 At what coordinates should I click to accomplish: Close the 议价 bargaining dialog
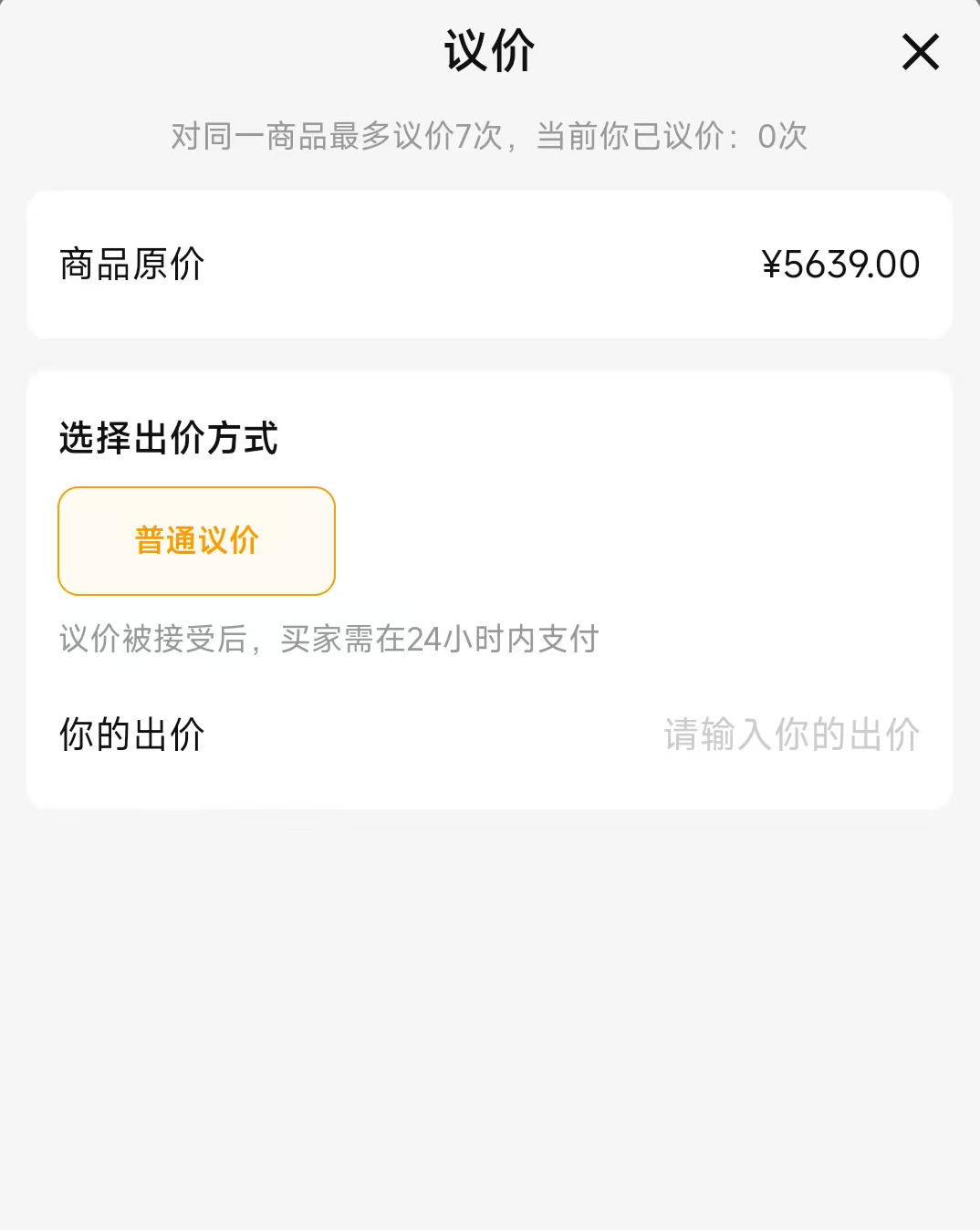point(920,52)
